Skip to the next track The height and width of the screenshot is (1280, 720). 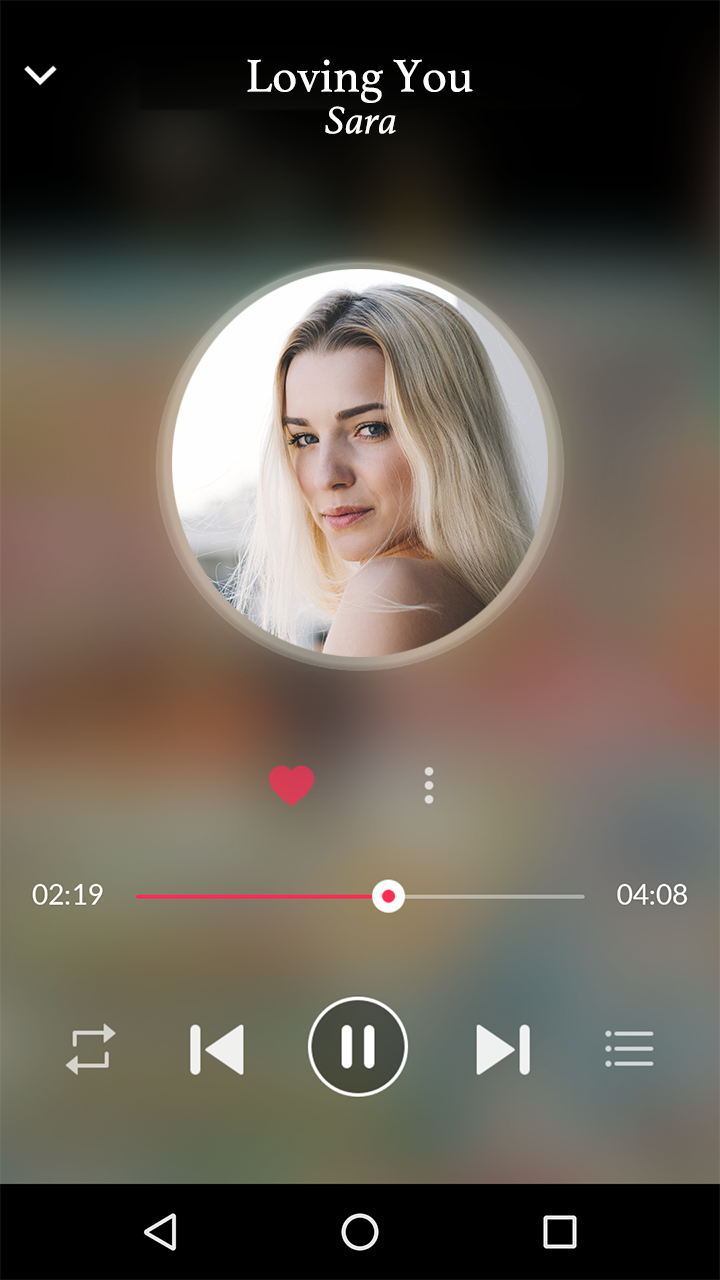(502, 1049)
